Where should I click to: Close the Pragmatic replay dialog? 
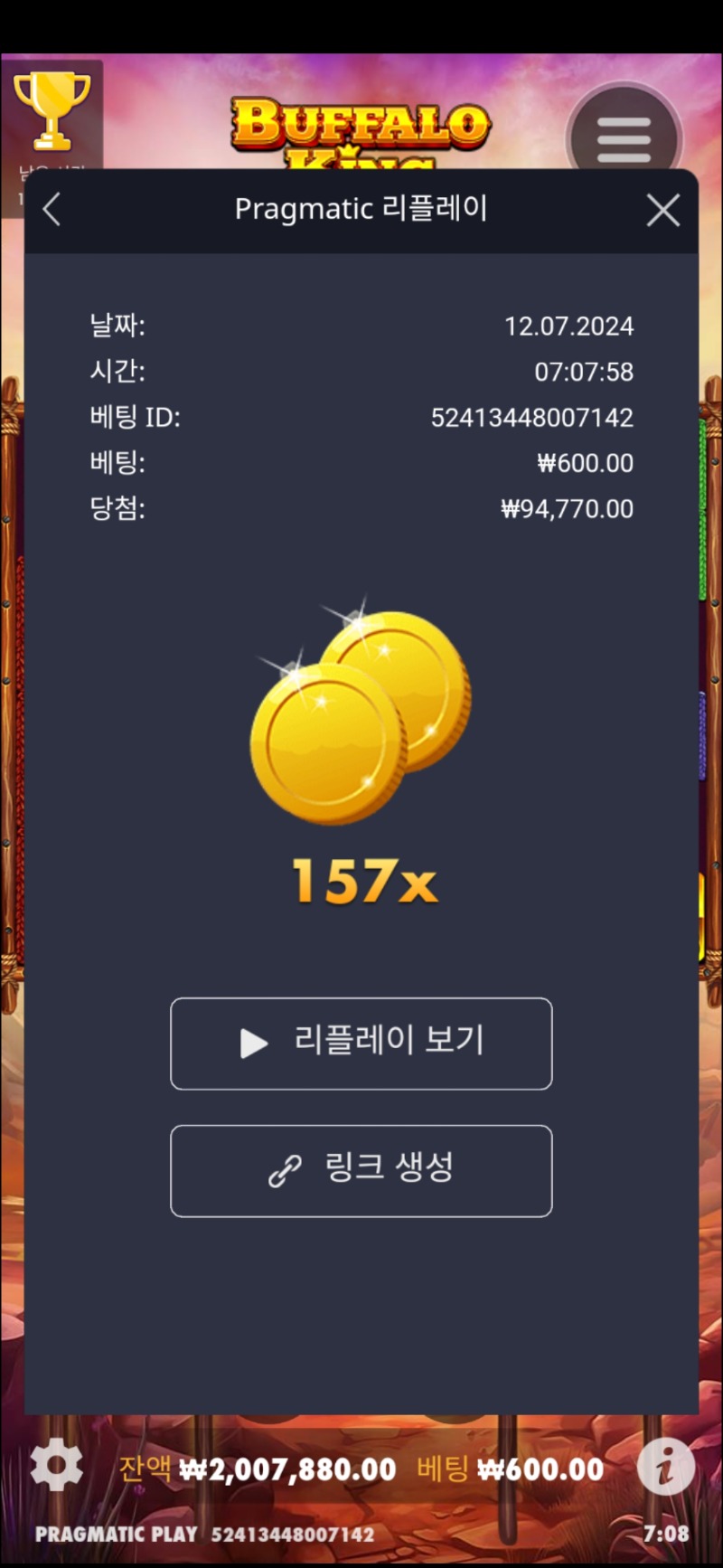[x=662, y=211]
